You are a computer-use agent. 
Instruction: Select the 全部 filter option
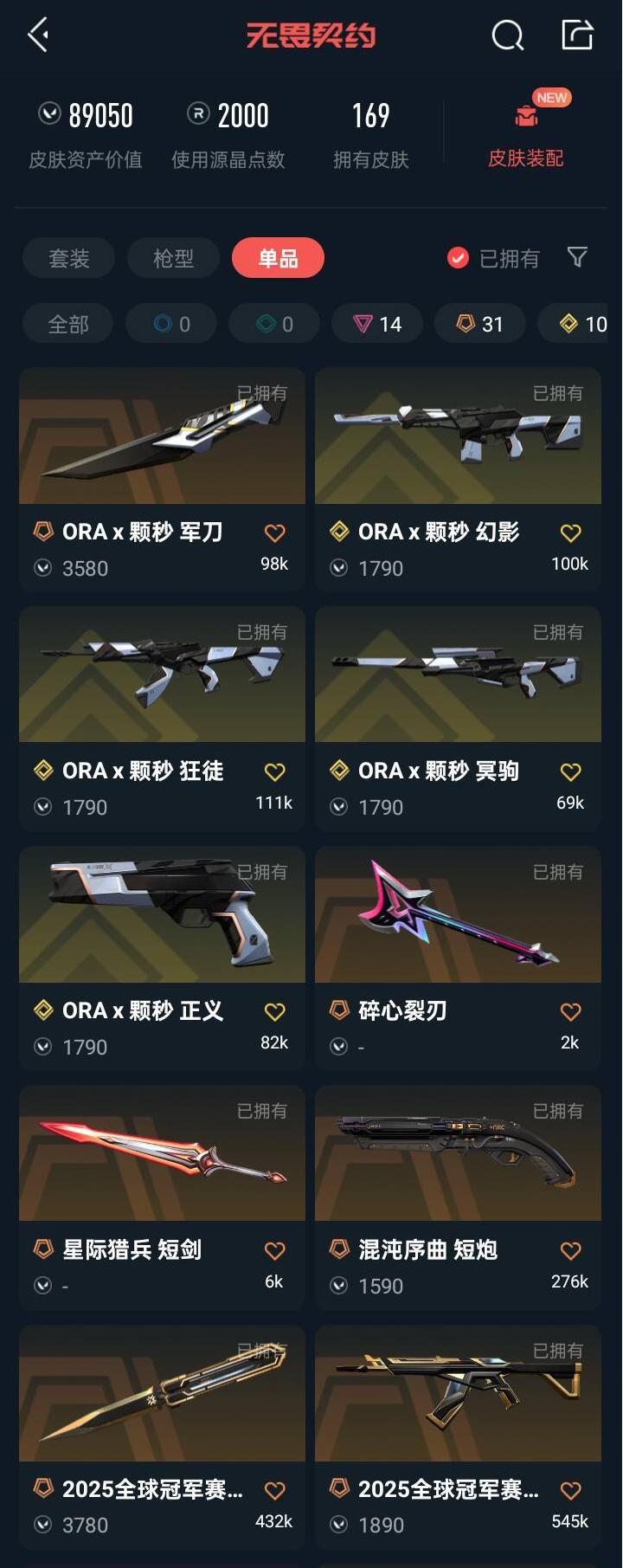tap(67, 323)
